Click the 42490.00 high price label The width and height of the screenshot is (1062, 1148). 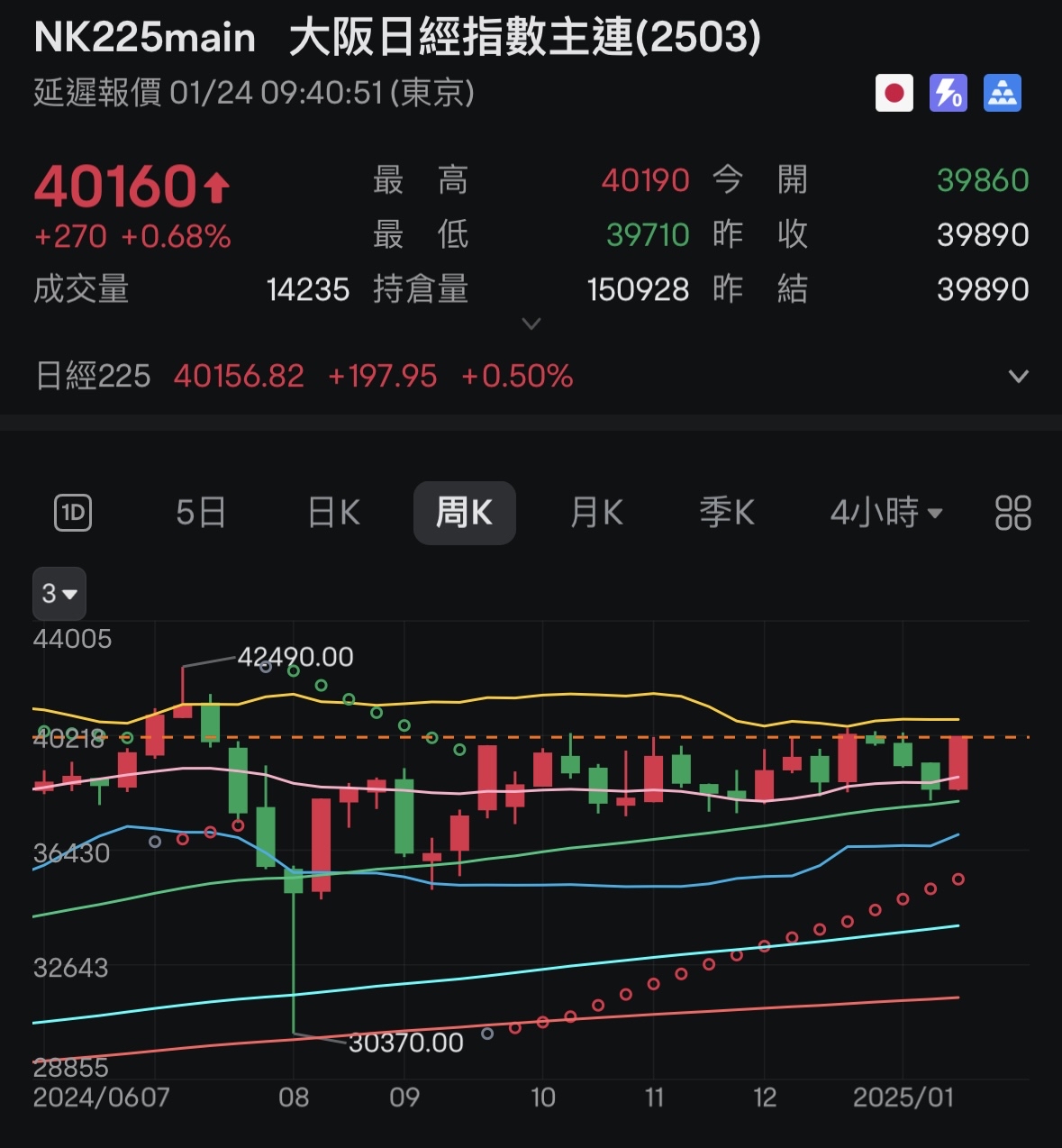point(297,657)
